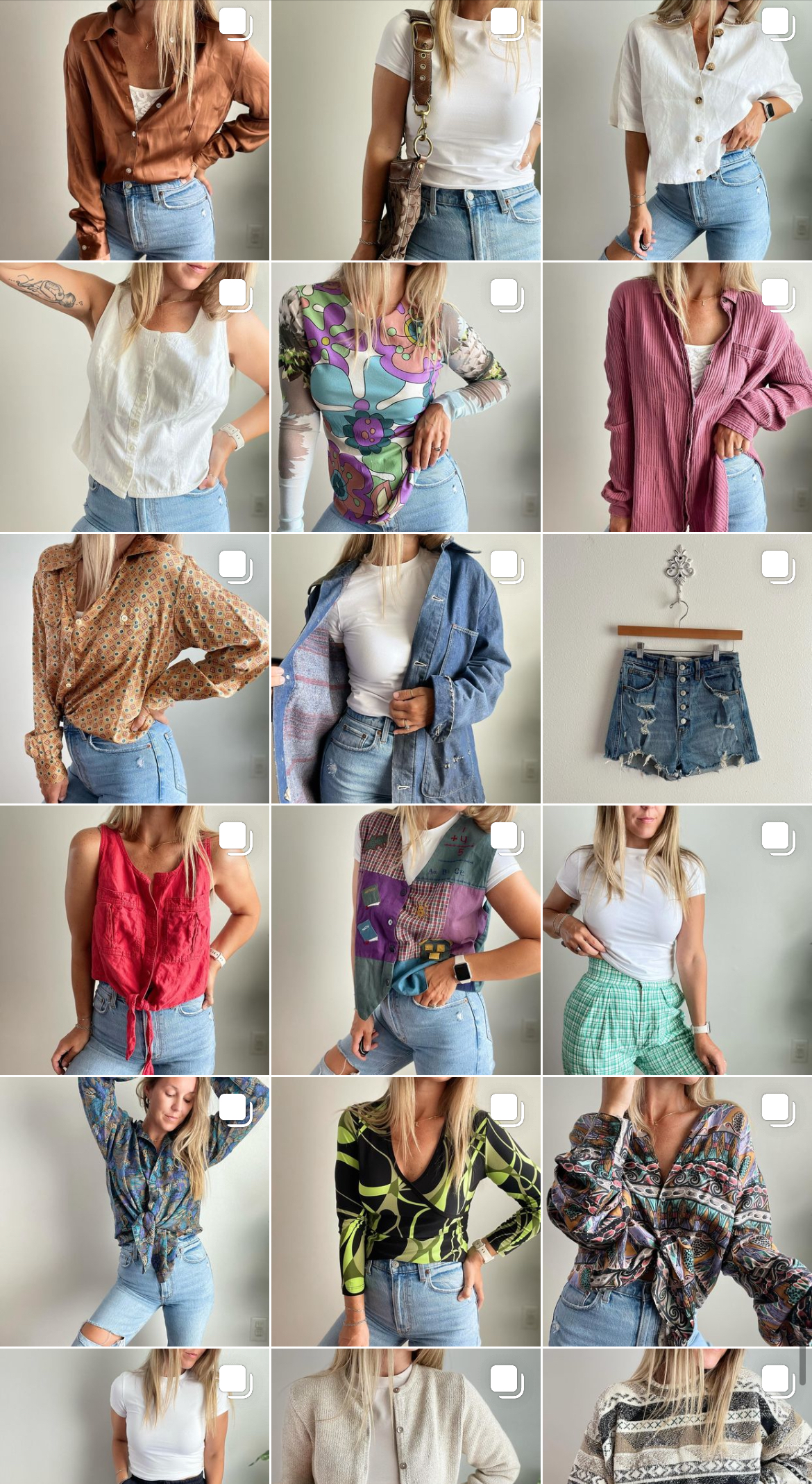The height and width of the screenshot is (1484, 812).
Task: Open the pink ribbed oversized shirt post
Action: [x=677, y=397]
